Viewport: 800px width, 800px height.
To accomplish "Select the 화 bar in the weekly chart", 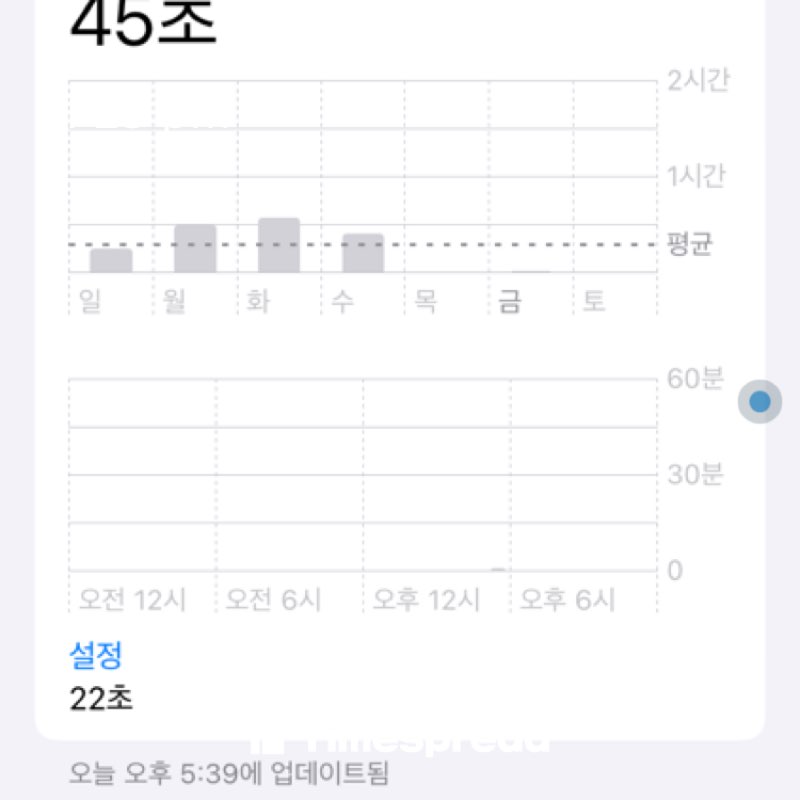I will pyautogui.click(x=279, y=245).
